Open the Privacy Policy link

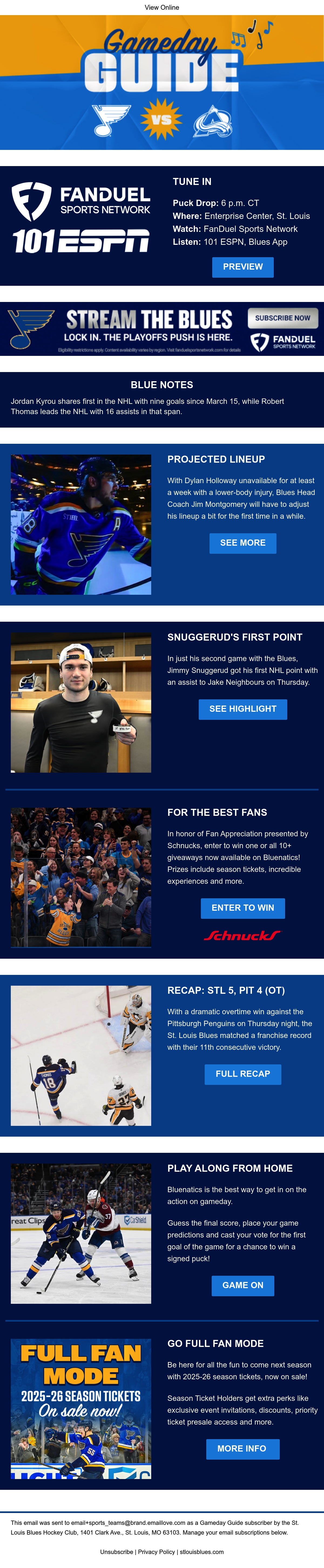[156, 1552]
